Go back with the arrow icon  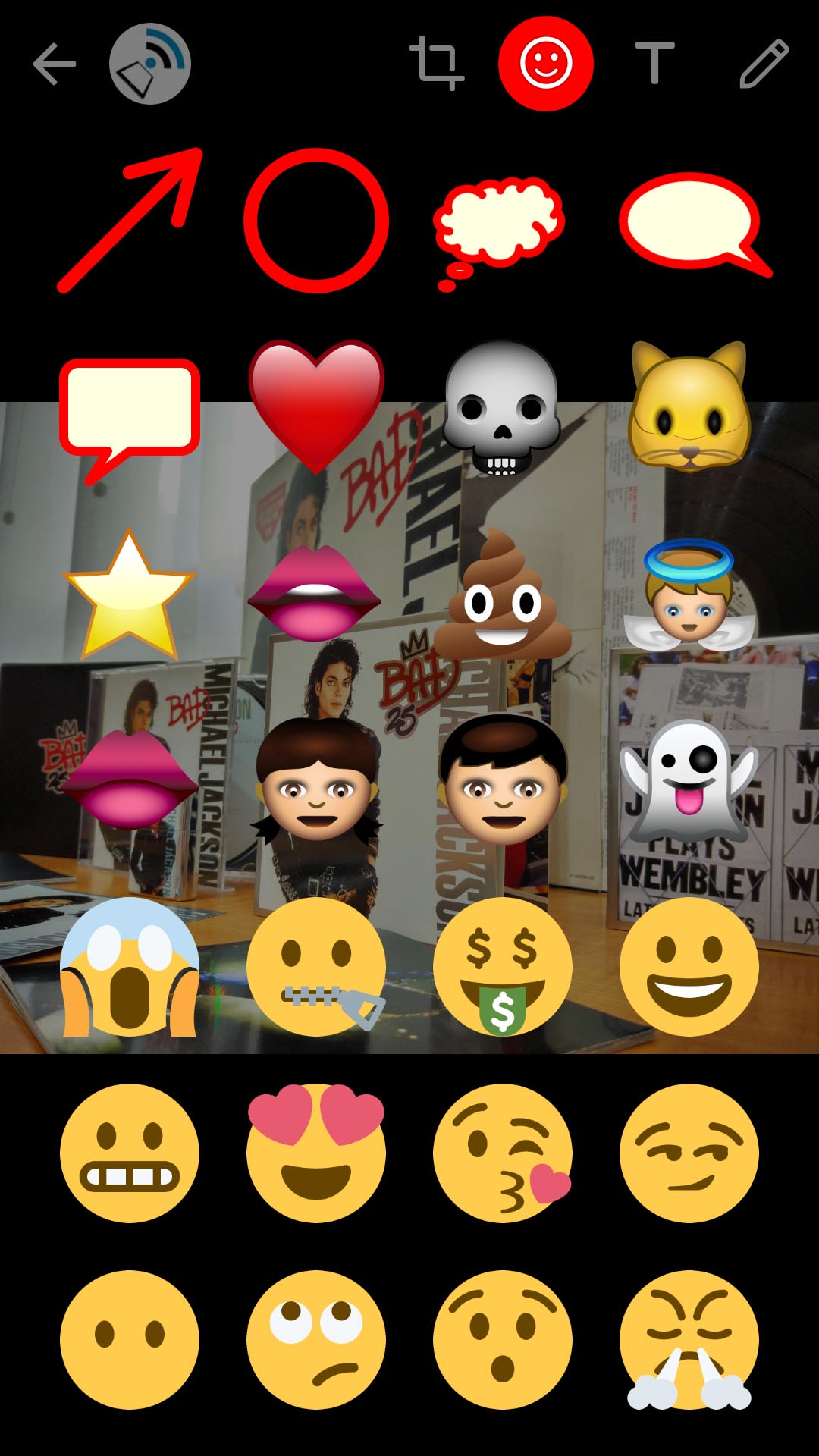pos(54,64)
